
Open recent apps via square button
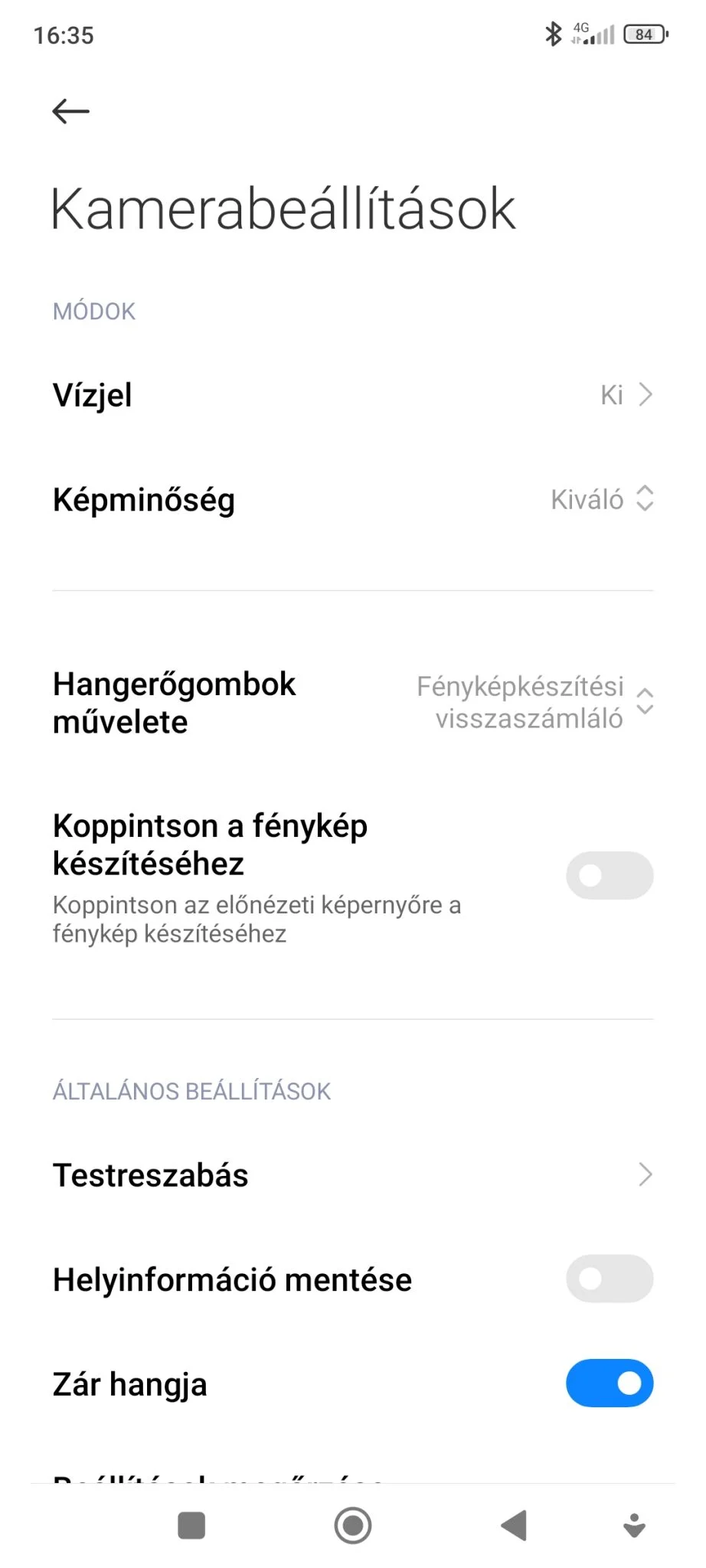[191, 1525]
